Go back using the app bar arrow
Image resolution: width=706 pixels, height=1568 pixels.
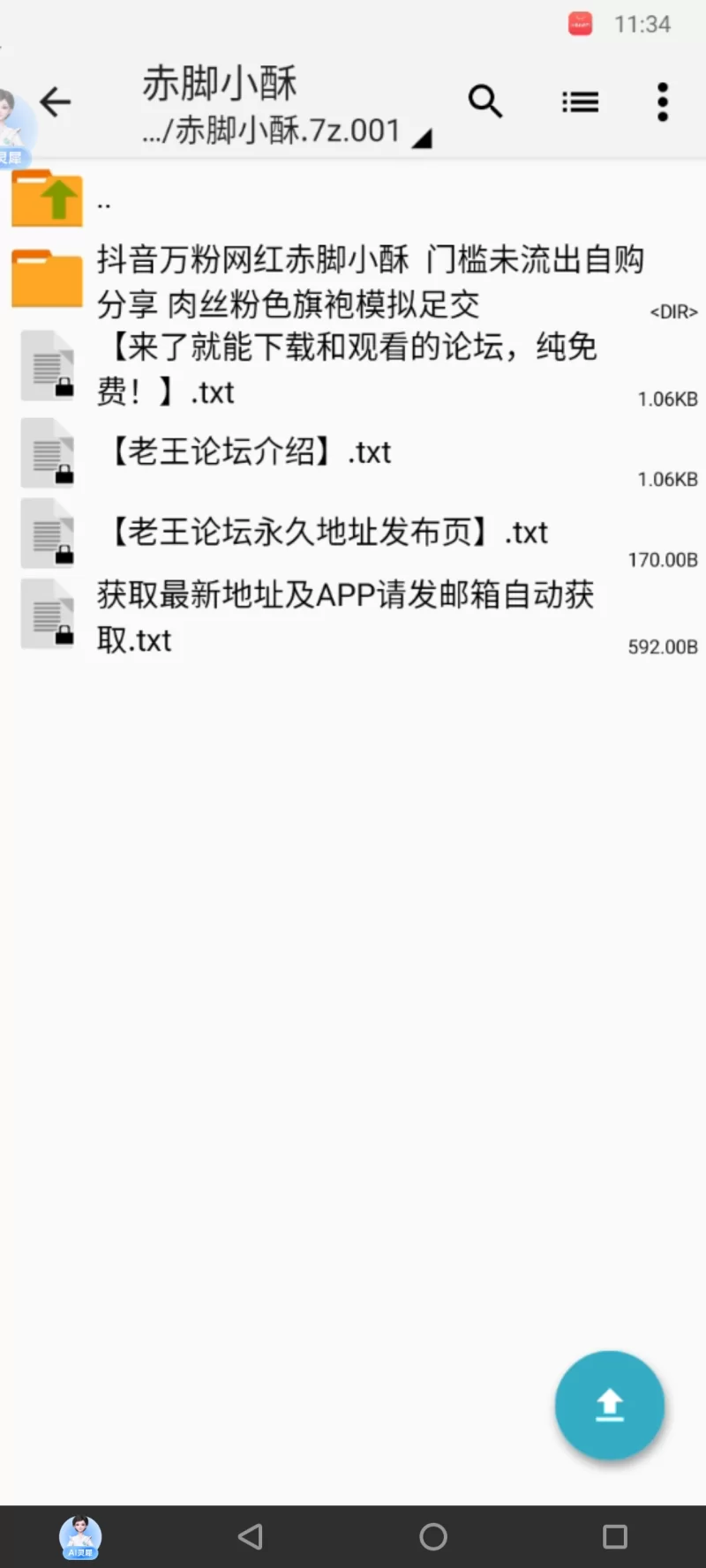(x=56, y=102)
